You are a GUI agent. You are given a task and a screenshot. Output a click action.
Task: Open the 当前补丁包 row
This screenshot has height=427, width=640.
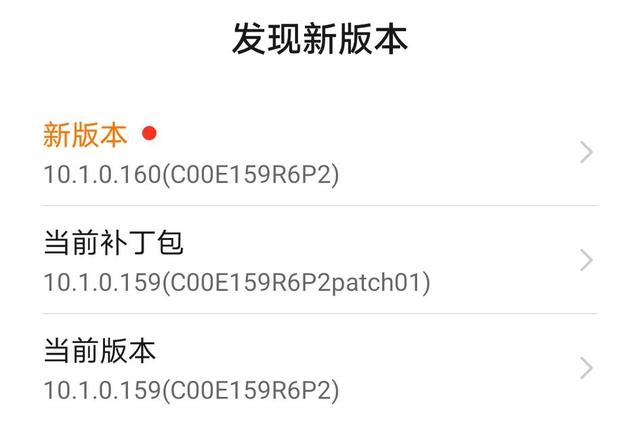coord(318,261)
